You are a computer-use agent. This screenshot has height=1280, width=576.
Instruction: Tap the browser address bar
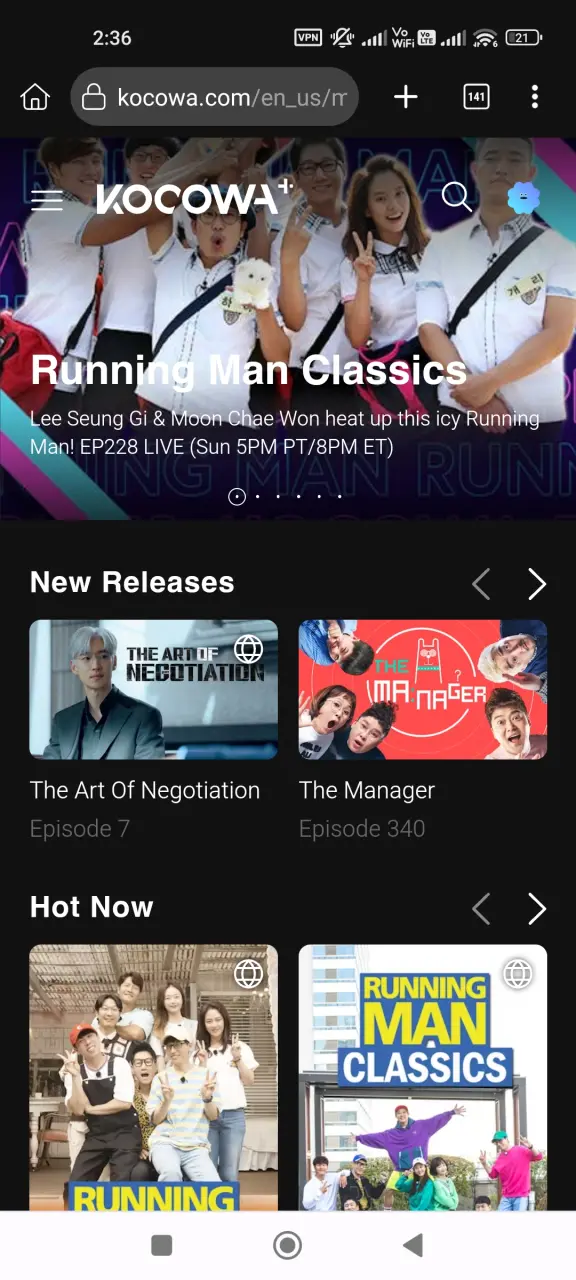click(x=214, y=97)
